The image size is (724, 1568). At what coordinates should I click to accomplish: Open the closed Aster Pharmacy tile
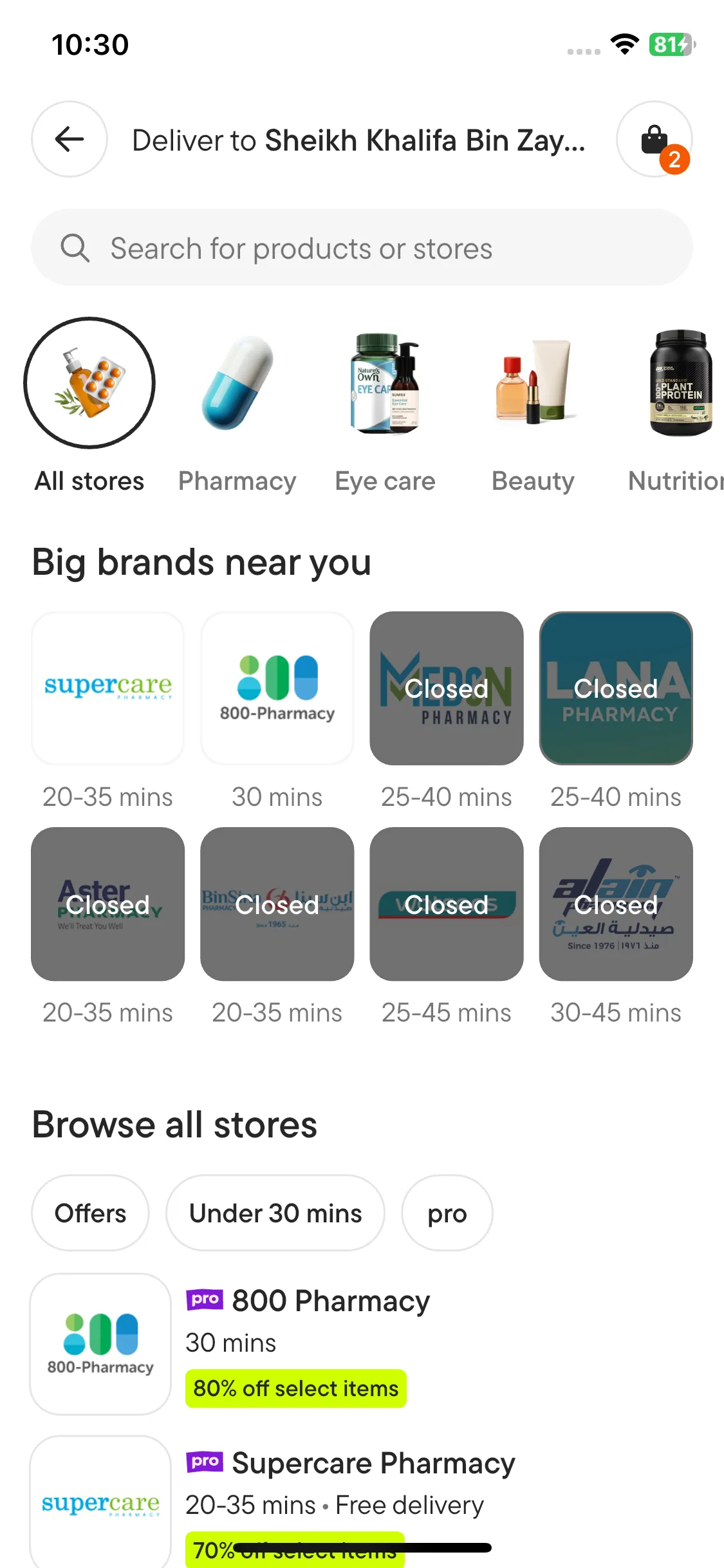click(x=108, y=904)
